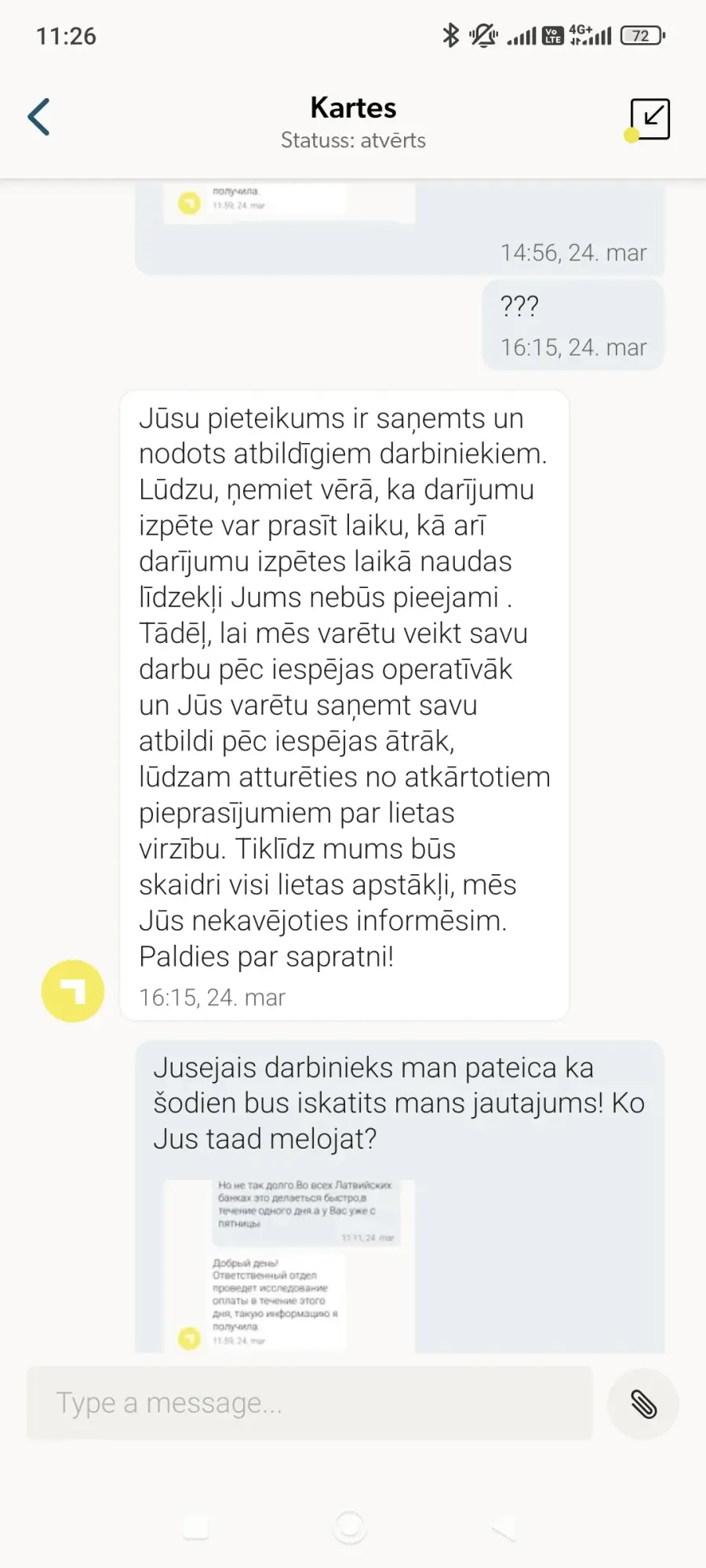The image size is (706, 1568).
Task: Focus the Type a message field
Action: [310, 1403]
